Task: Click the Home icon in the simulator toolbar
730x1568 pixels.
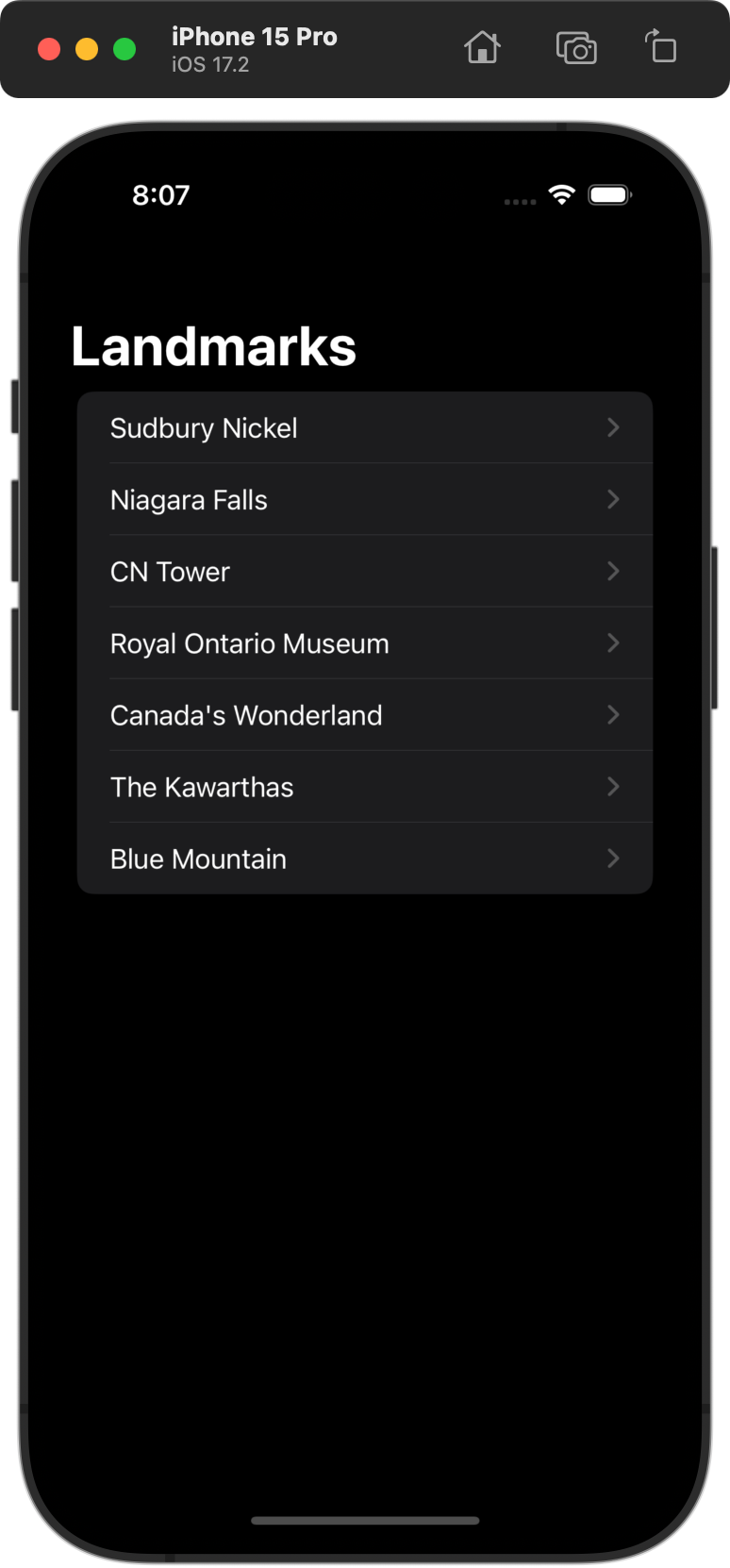Action: (x=482, y=48)
